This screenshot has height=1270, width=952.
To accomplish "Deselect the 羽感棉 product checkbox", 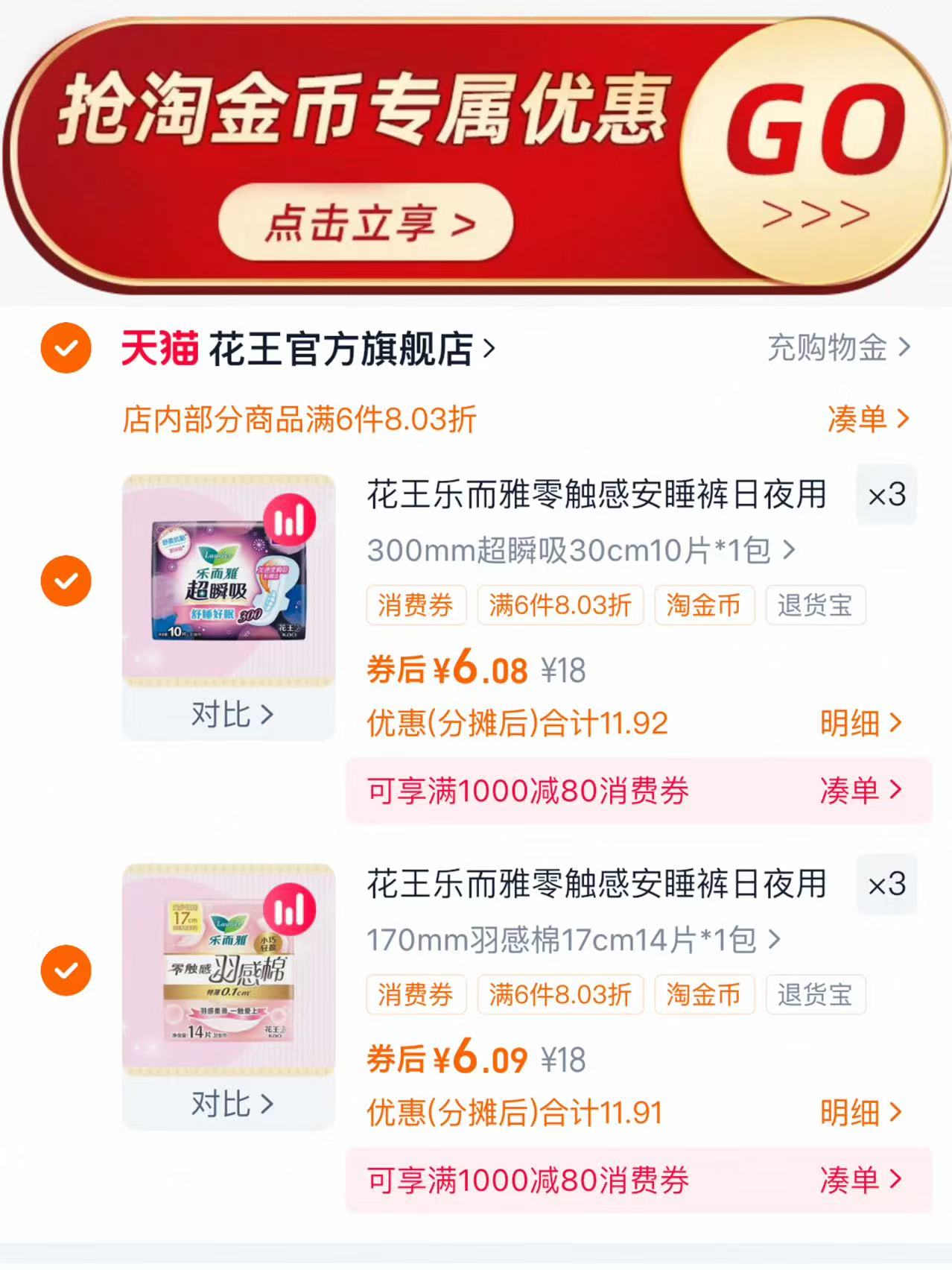I will pos(67,969).
